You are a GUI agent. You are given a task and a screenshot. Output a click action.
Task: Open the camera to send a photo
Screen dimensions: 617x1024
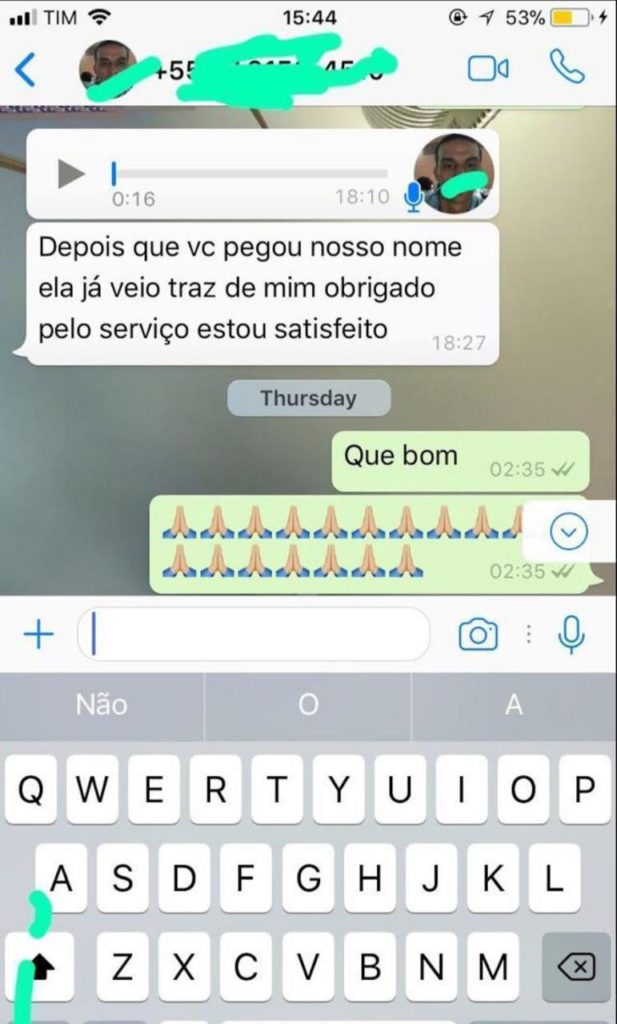478,634
